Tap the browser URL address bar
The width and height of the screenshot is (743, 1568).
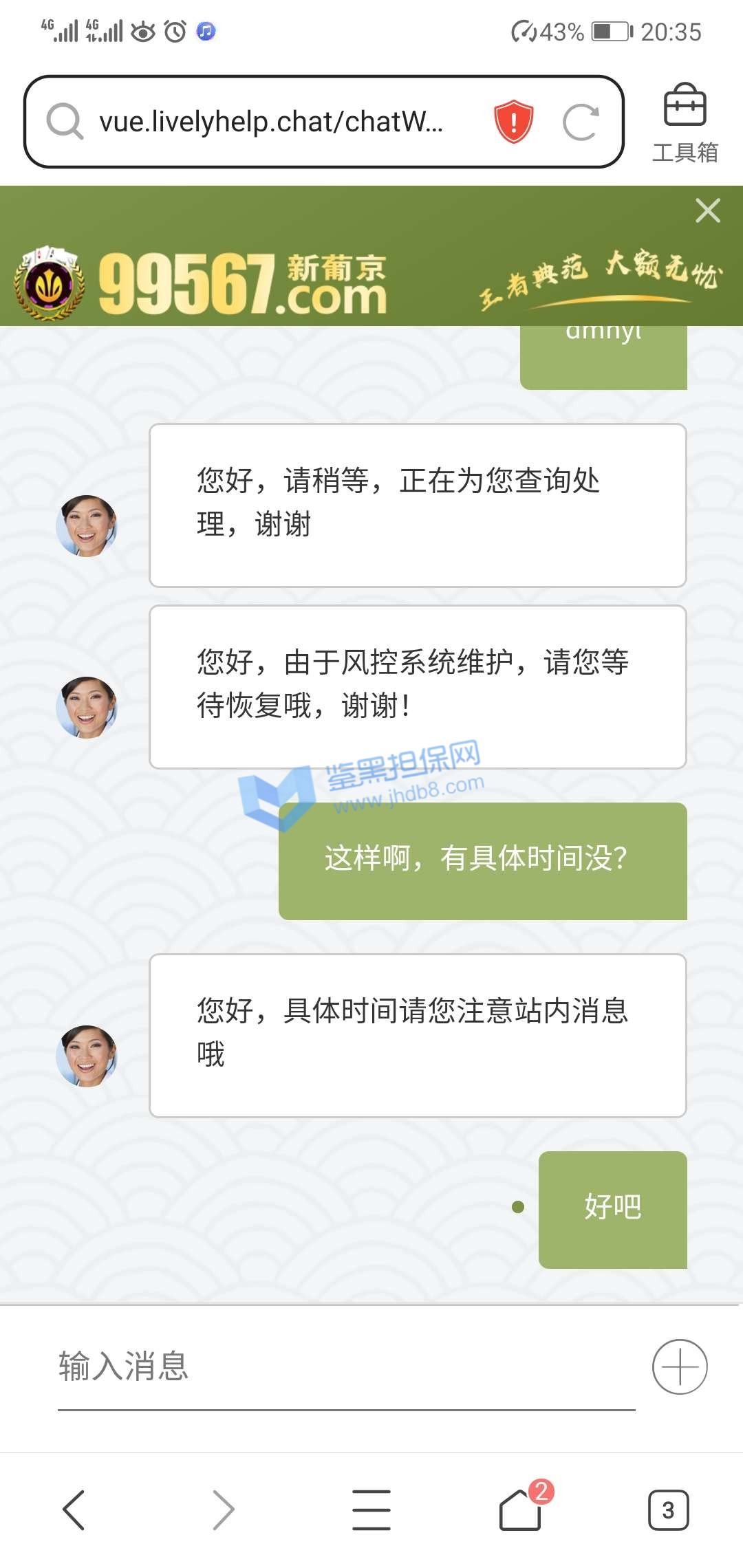272,122
